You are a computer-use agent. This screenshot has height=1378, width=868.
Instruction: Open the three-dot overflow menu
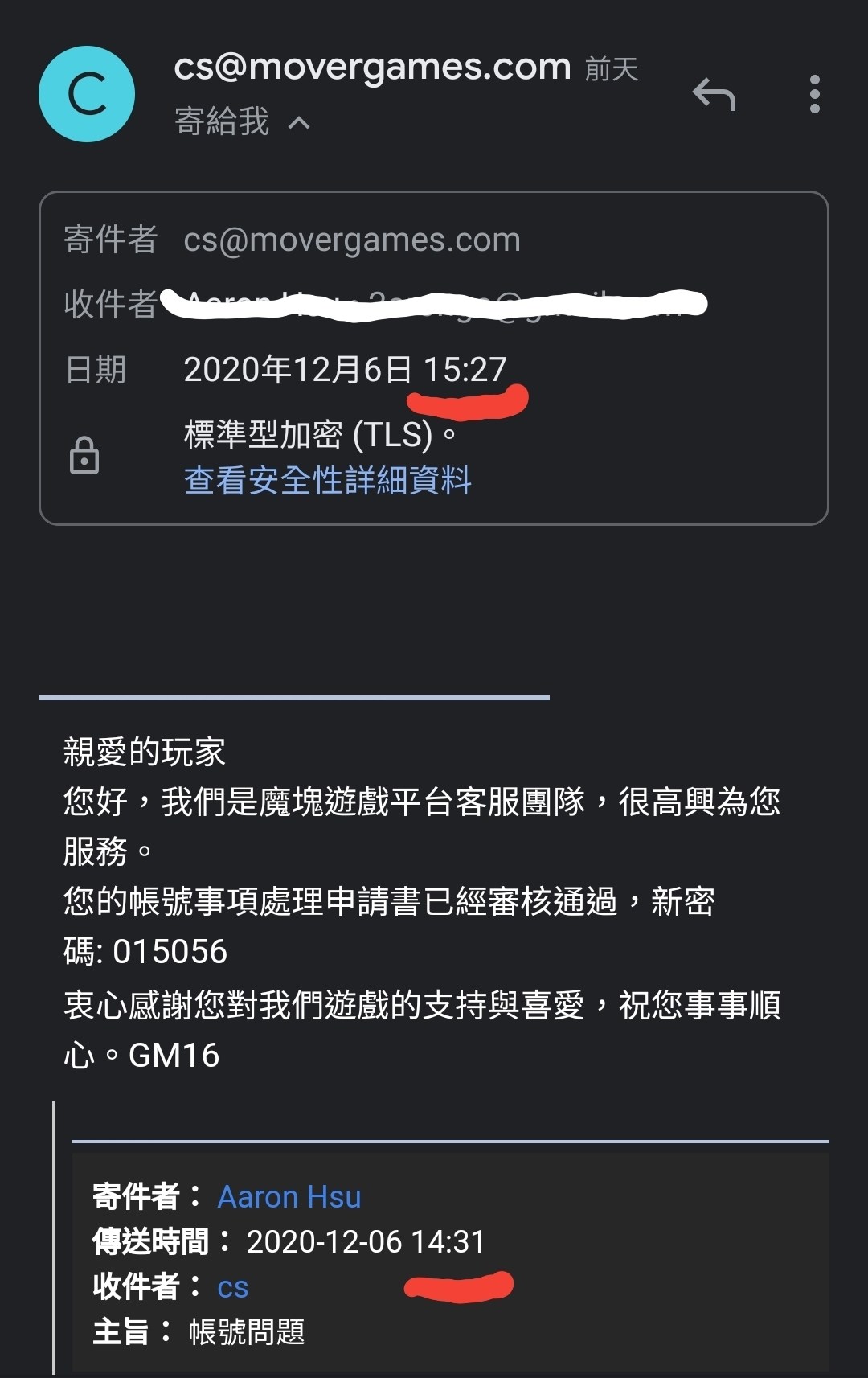814,95
